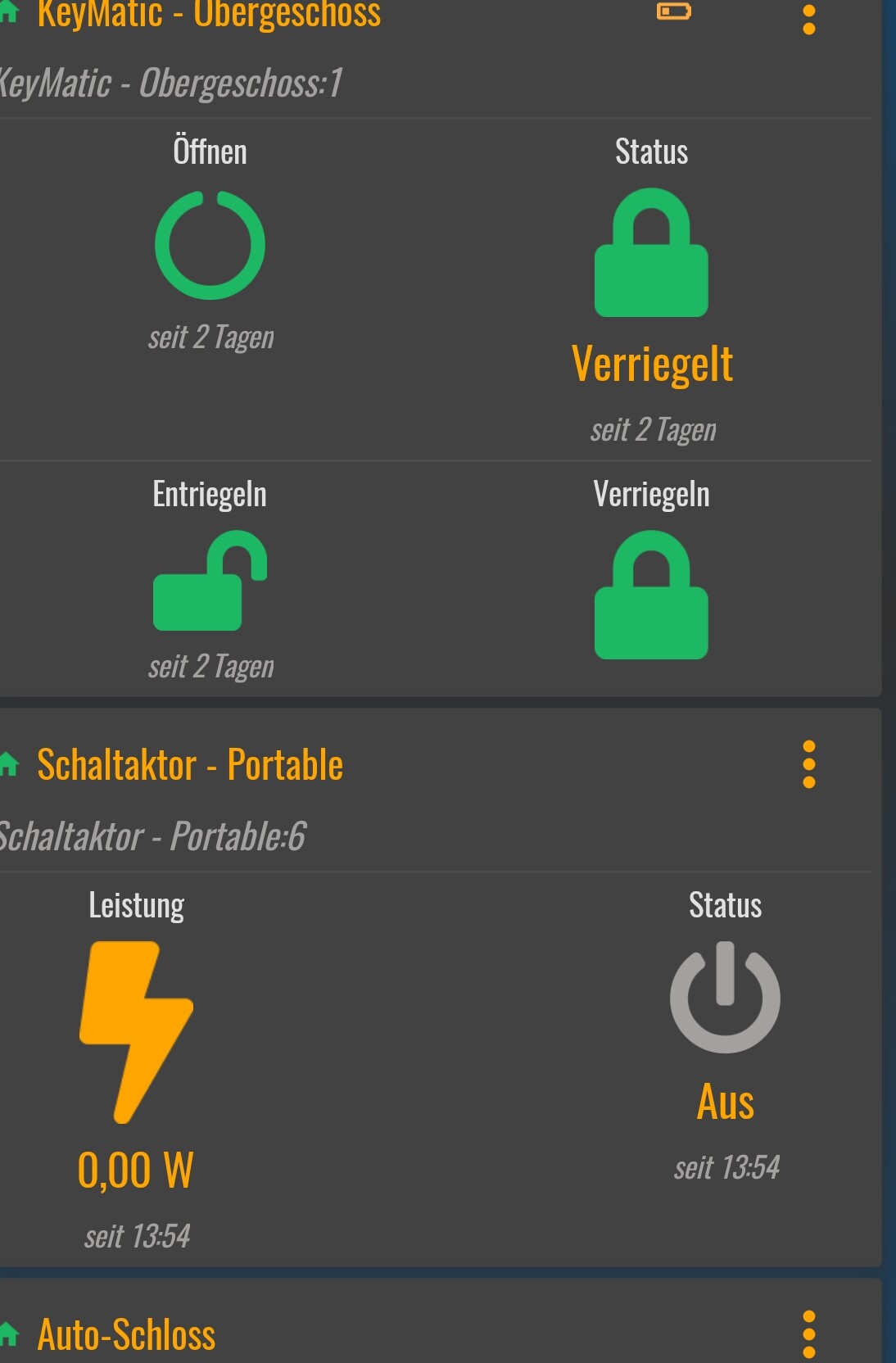The width and height of the screenshot is (896, 1363).
Task: Toggle the Schaltaktor power status button
Action: 725,998
